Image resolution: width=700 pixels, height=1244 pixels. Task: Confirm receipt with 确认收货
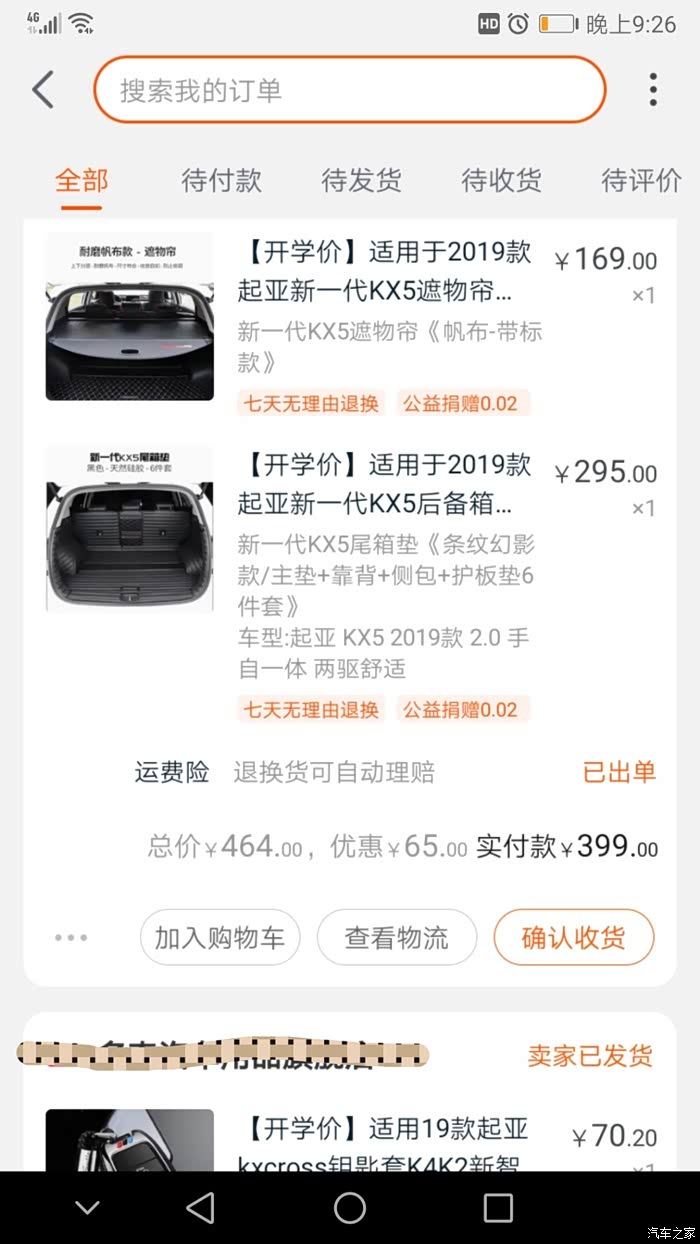573,938
